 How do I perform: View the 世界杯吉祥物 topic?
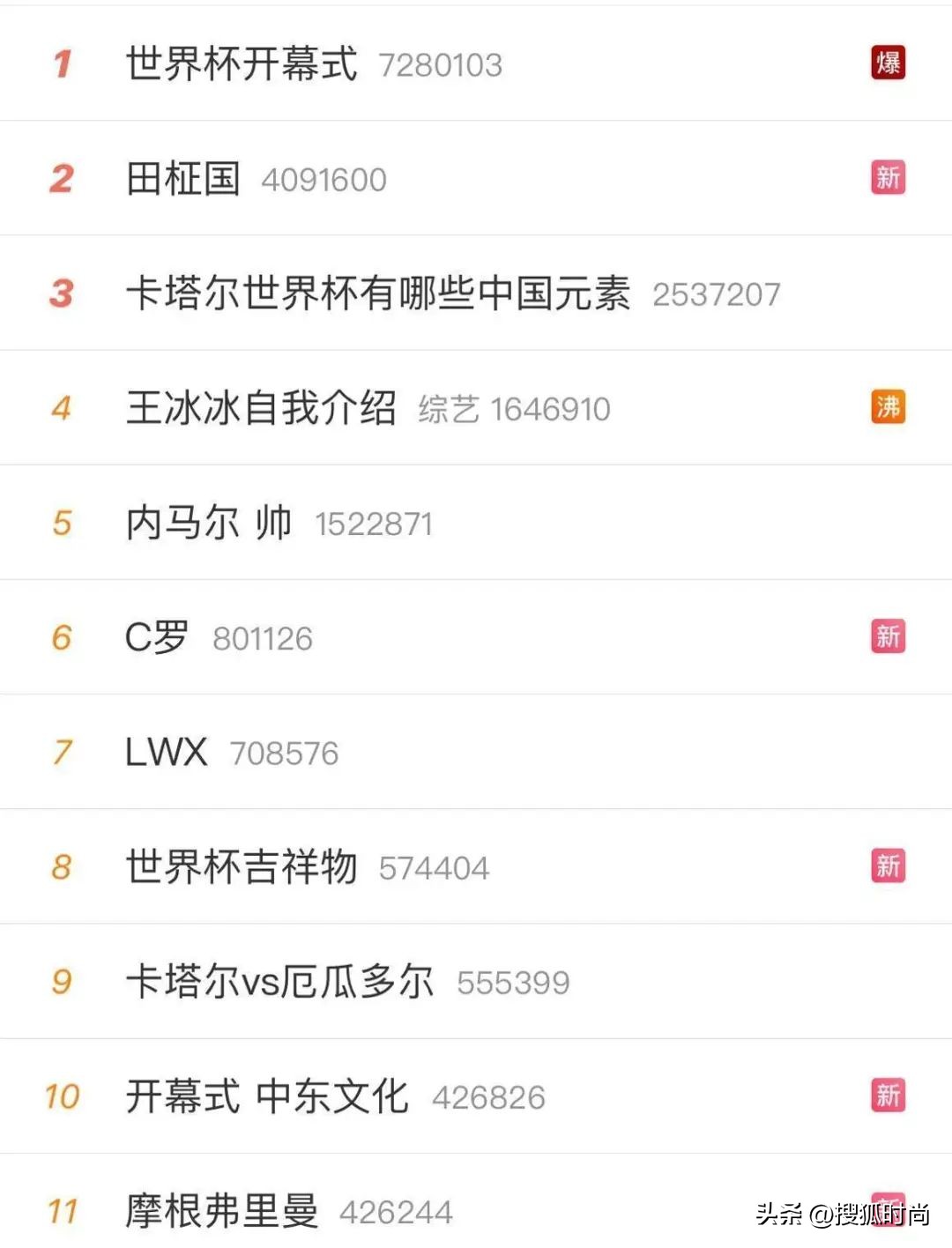242,866
